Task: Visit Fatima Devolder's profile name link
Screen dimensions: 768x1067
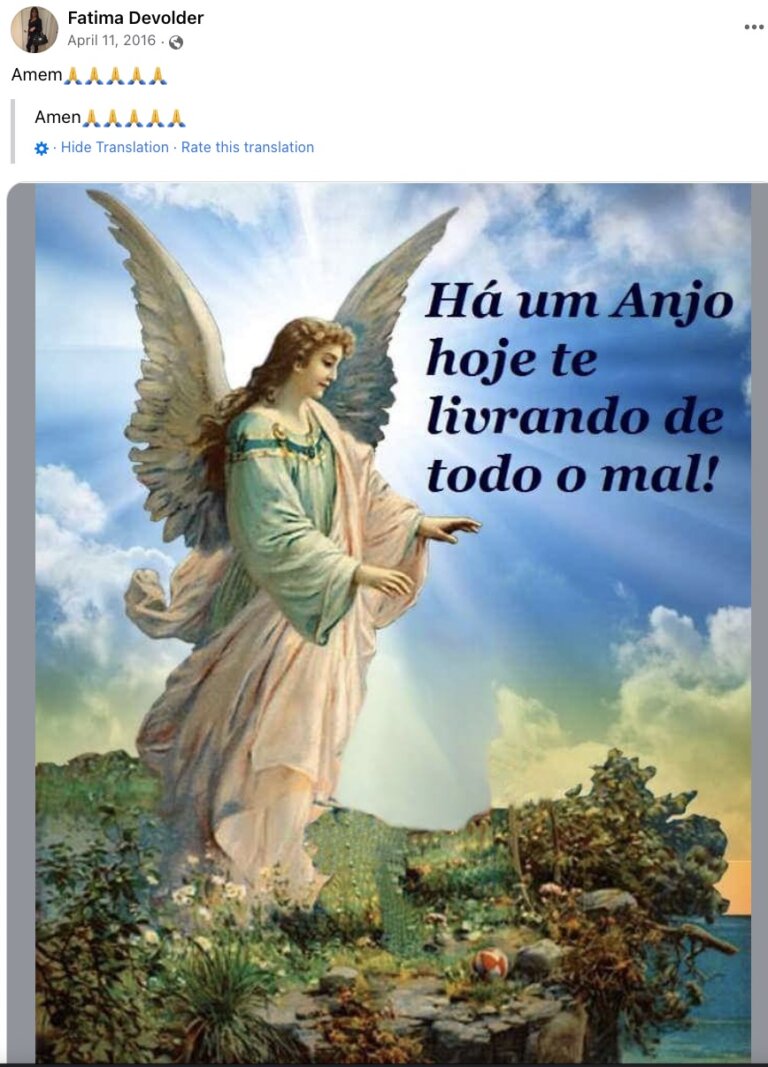Action: click(x=135, y=18)
